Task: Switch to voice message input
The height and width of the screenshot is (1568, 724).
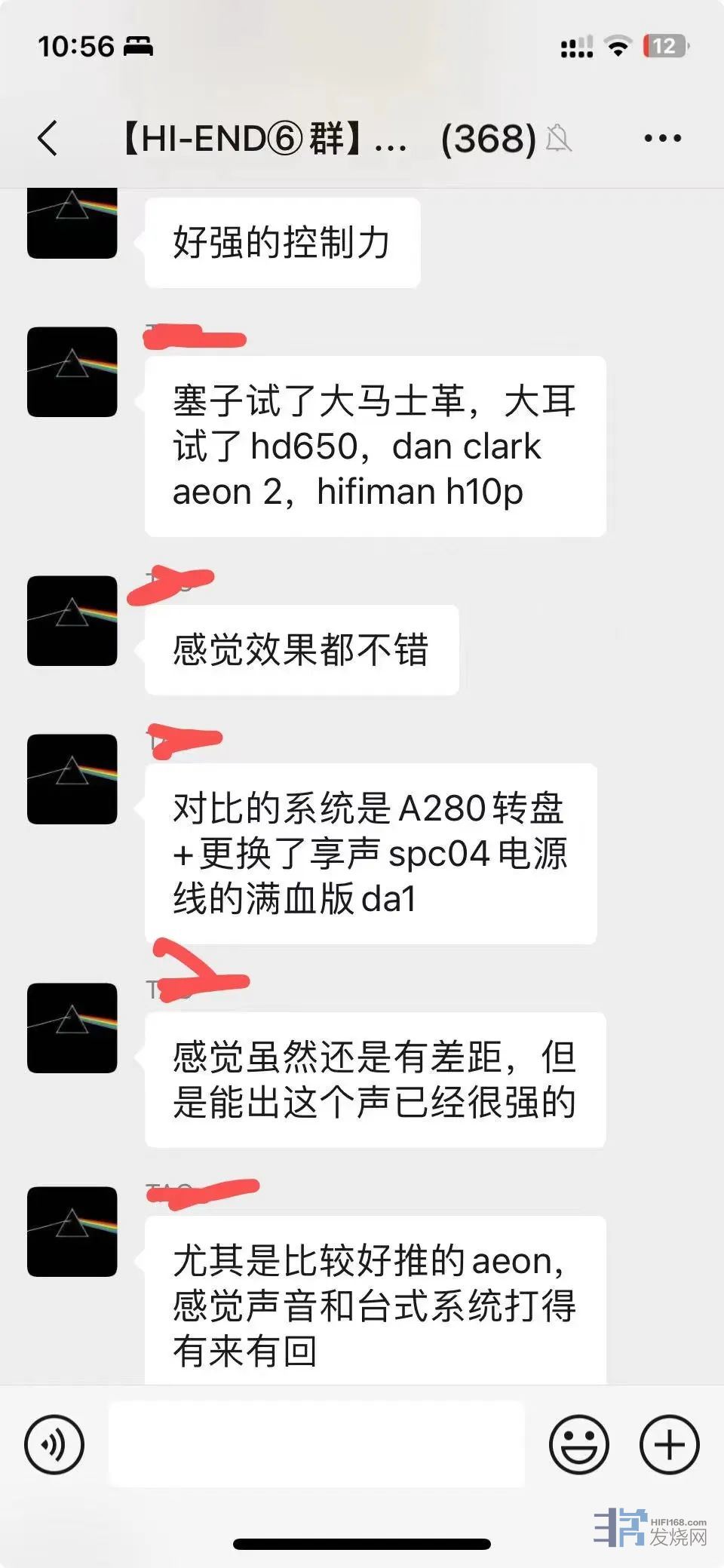Action: pyautogui.click(x=54, y=1444)
